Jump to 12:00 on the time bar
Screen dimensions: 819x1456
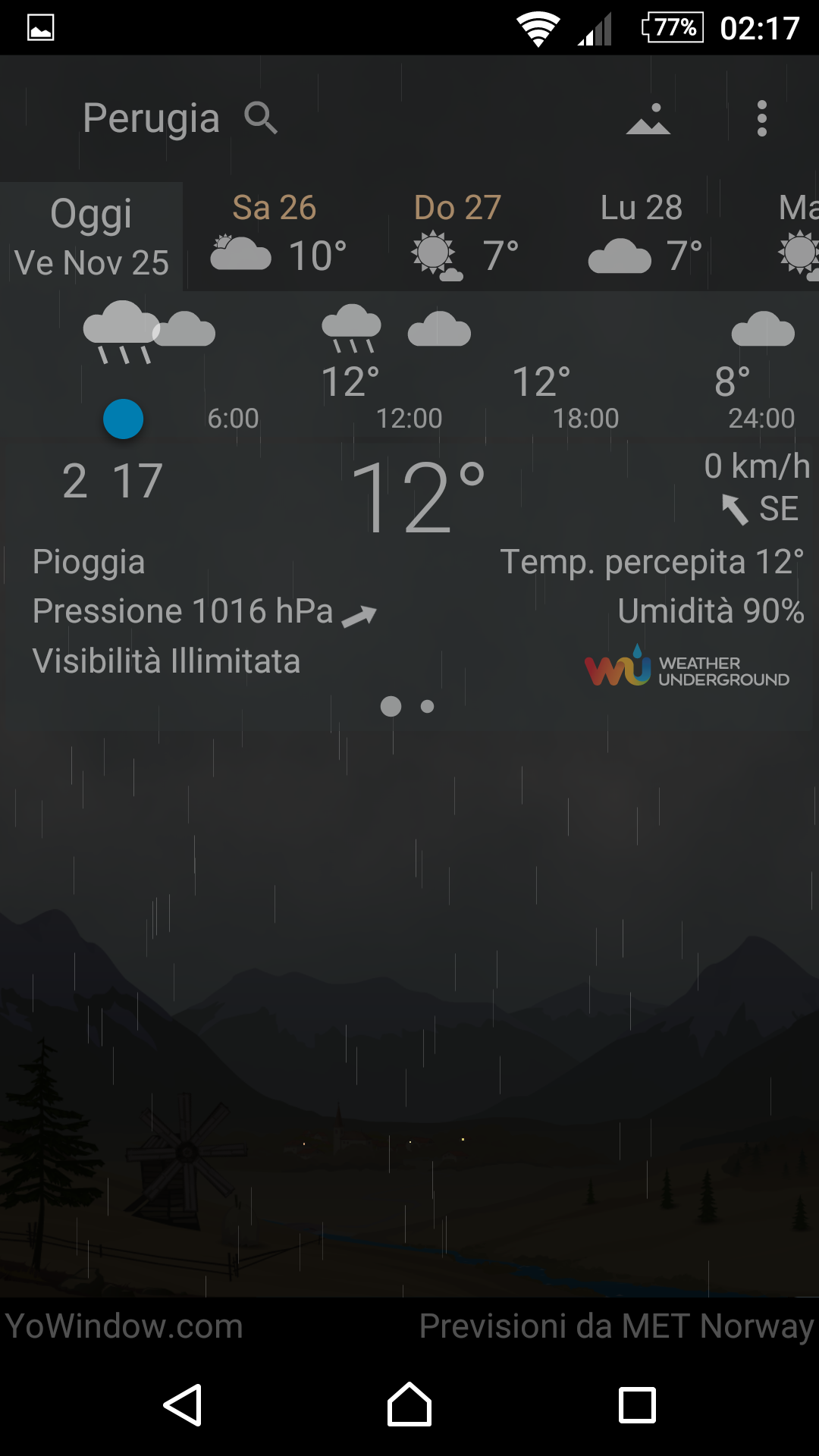[409, 418]
